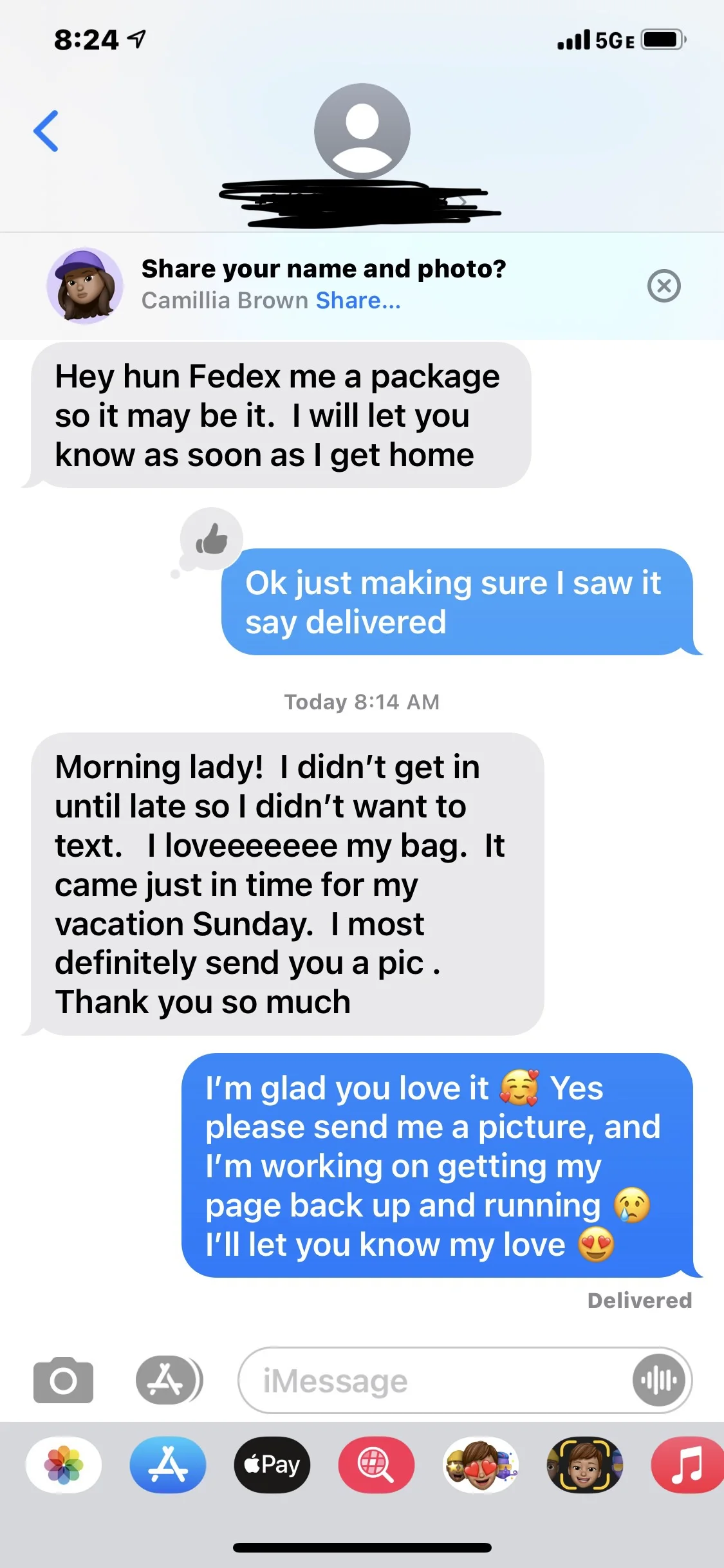Open the App Store for iMessage
The width and height of the screenshot is (724, 1568).
tap(168, 1464)
